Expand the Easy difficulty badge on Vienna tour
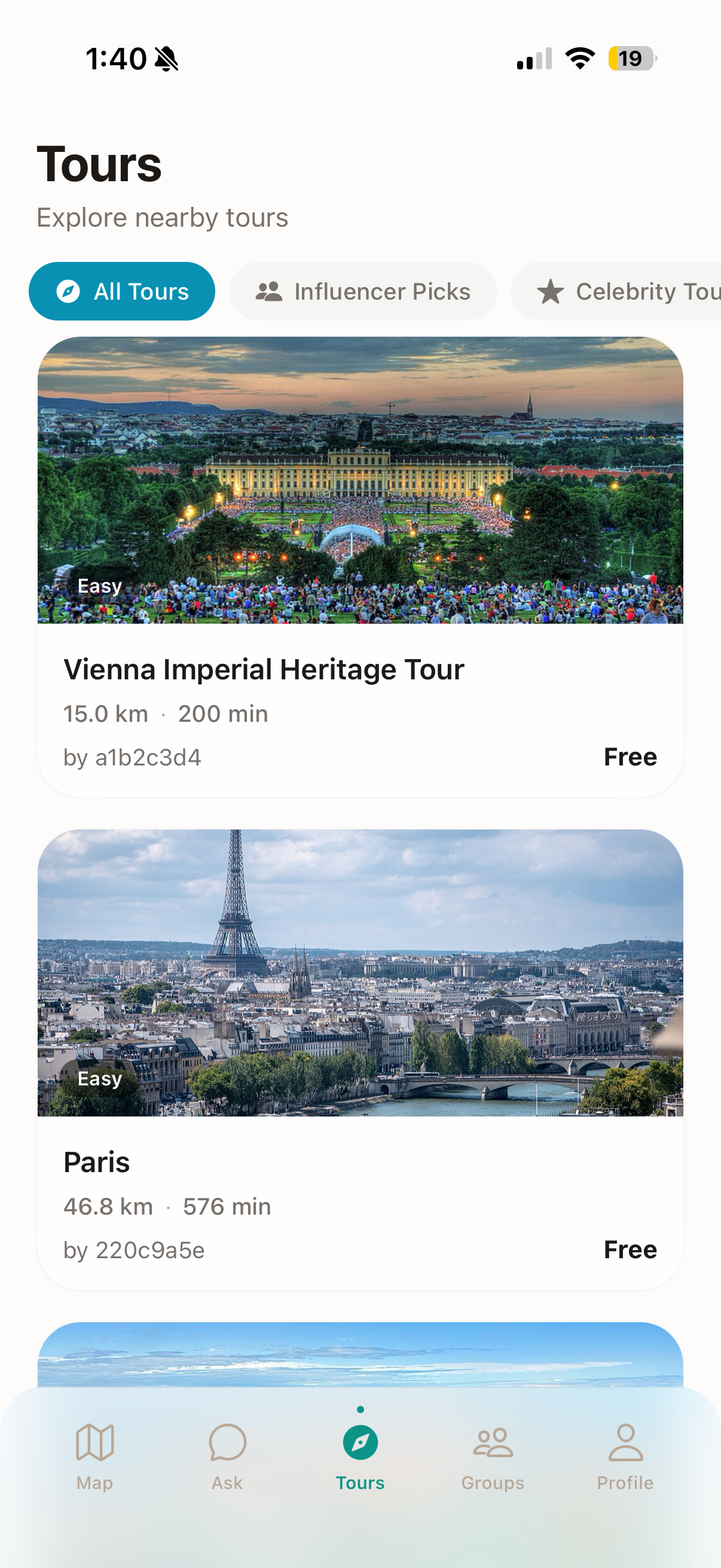 (x=99, y=585)
